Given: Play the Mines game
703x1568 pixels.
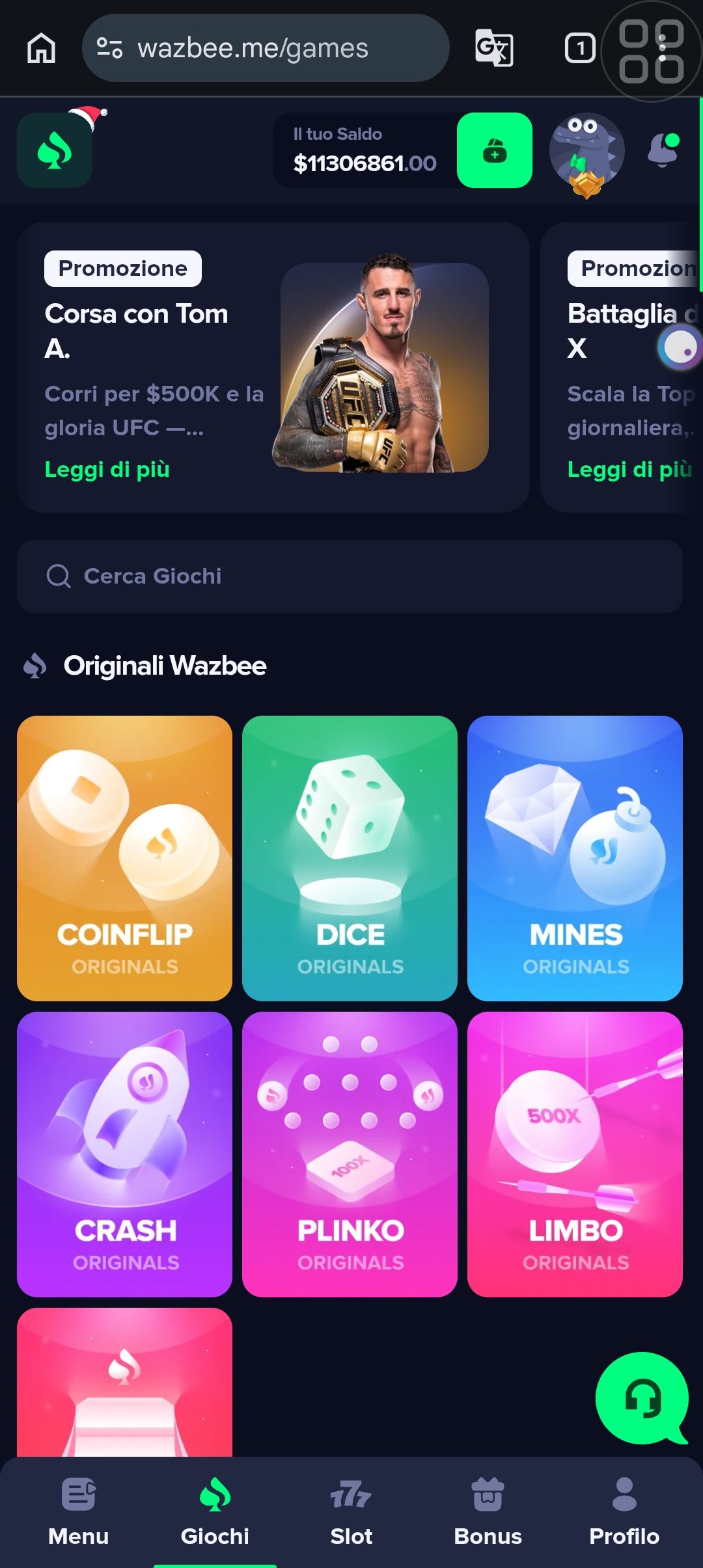Looking at the screenshot, I should pos(575,858).
